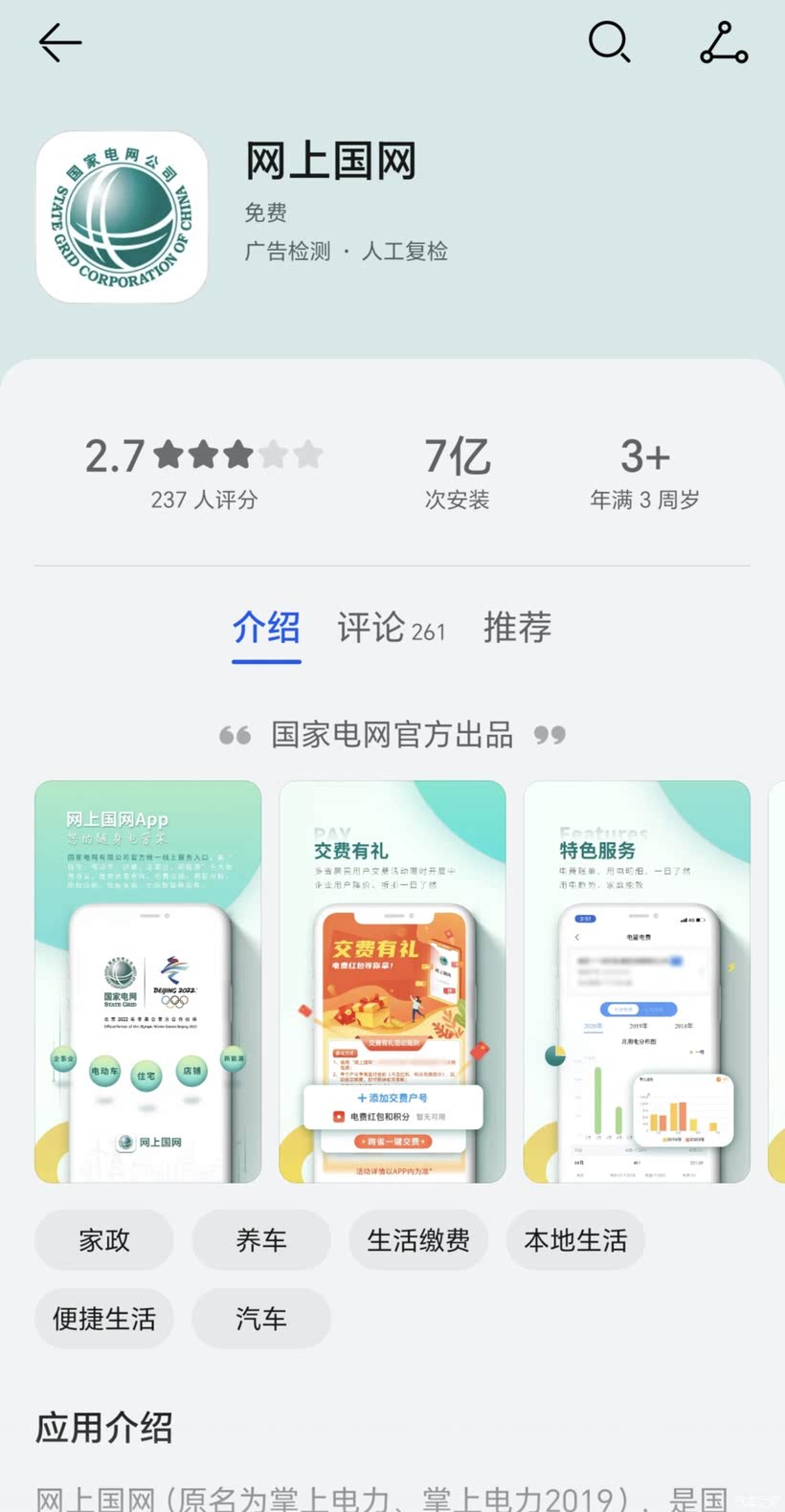Open the 网上国网App screenshot
Viewport: 785px width, 1512px height.
pos(147,982)
